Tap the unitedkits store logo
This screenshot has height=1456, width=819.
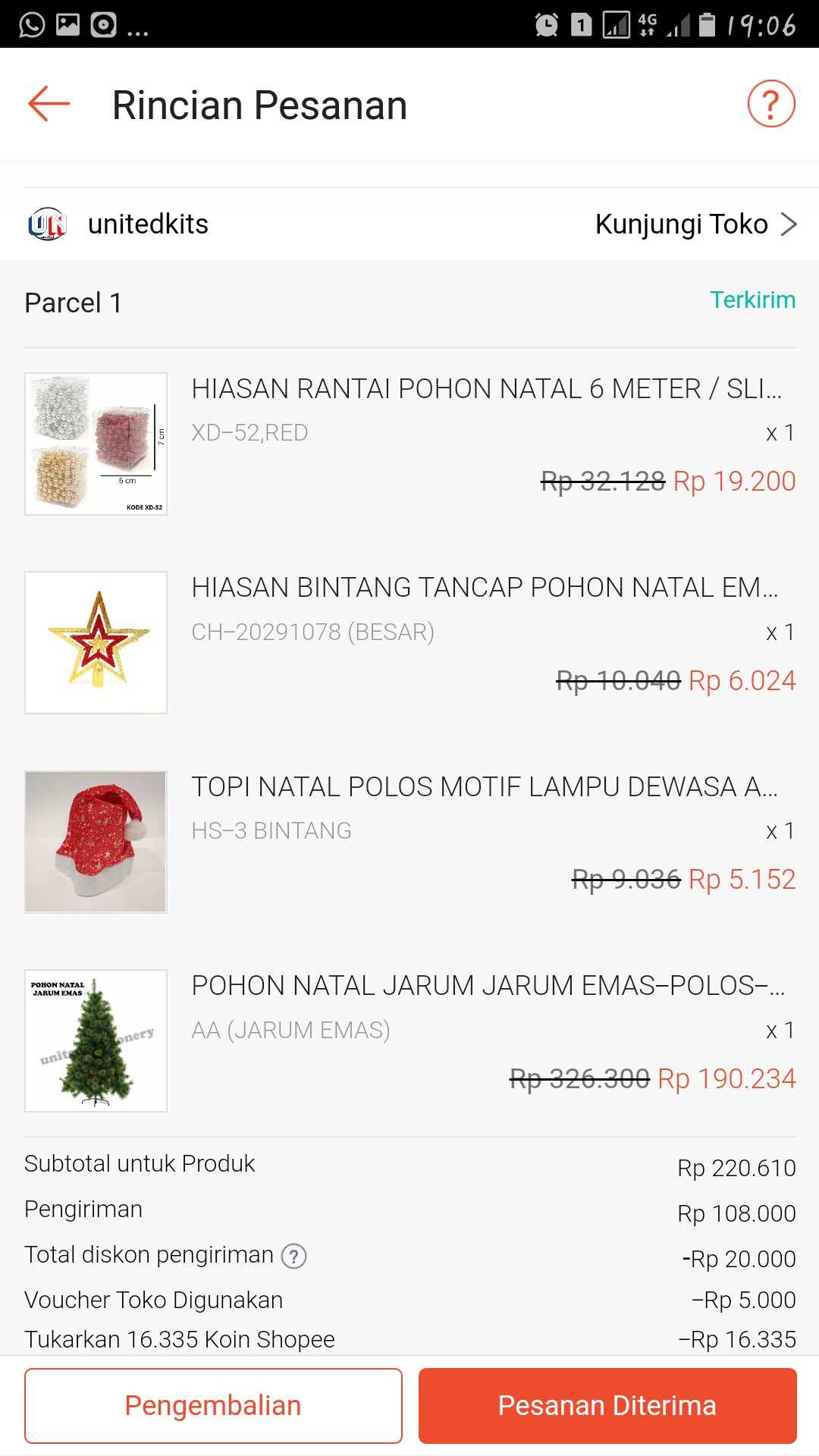pyautogui.click(x=47, y=224)
